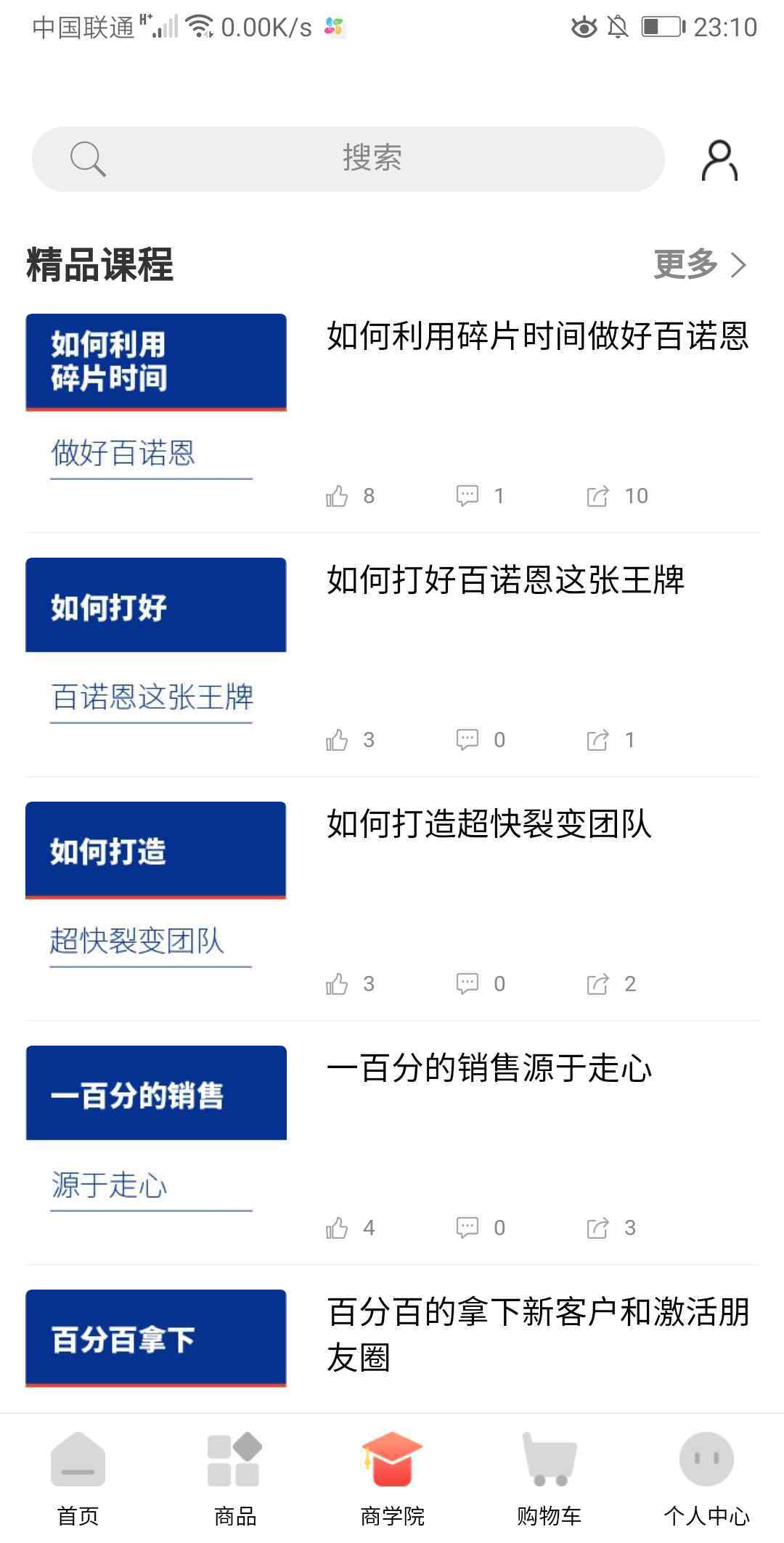Open the 搜索 search box
Screen dimensions: 784x1543
(x=348, y=159)
